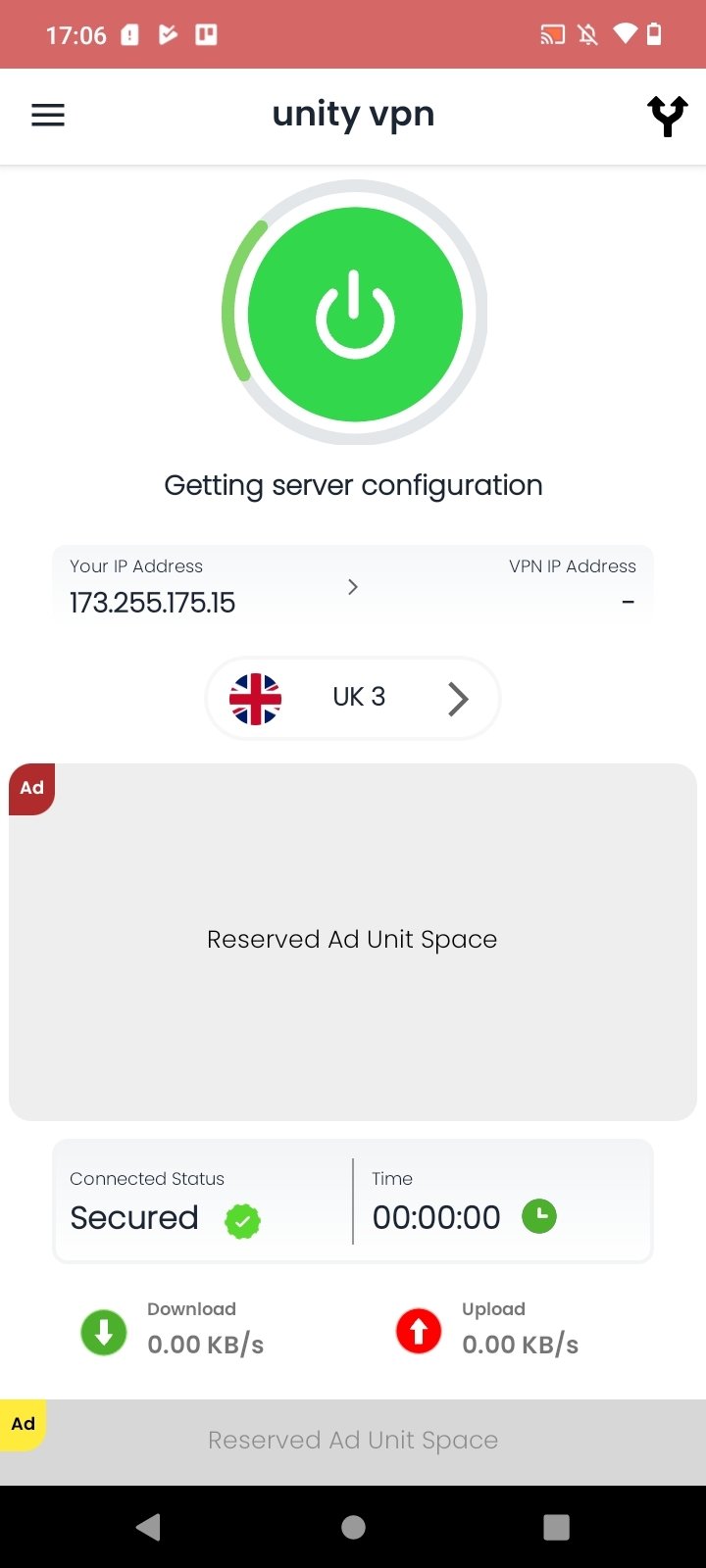The width and height of the screenshot is (706, 1568).
Task: Open the UK 3 server selector
Action: [353, 698]
